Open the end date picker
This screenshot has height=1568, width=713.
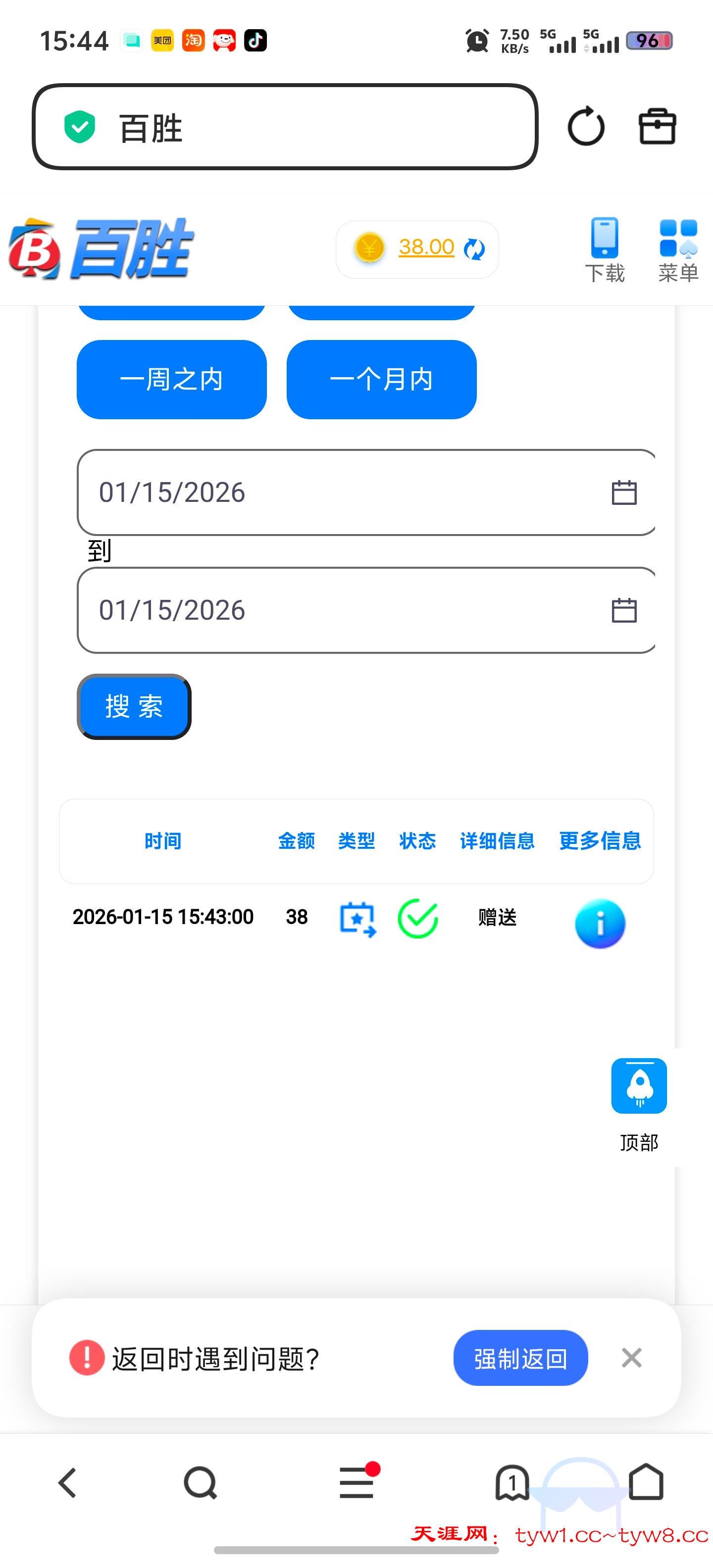(x=623, y=611)
